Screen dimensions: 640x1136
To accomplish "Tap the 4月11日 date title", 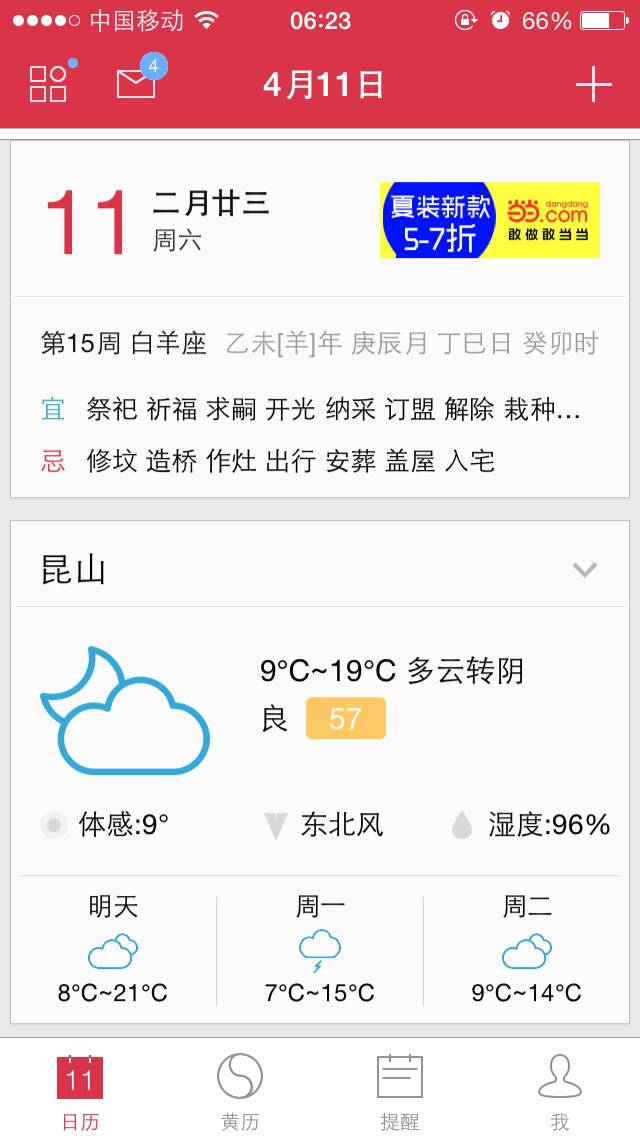I will 323,85.
